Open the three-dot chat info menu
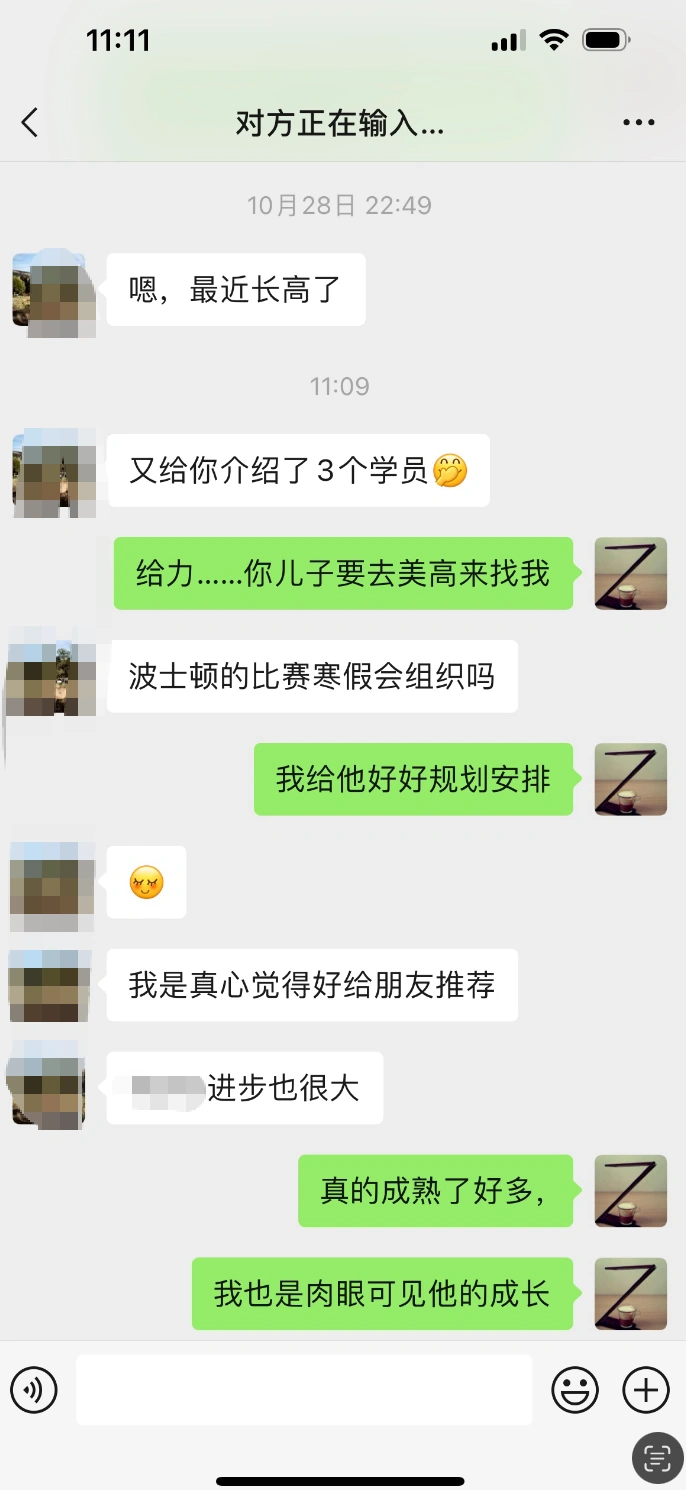 click(x=638, y=123)
